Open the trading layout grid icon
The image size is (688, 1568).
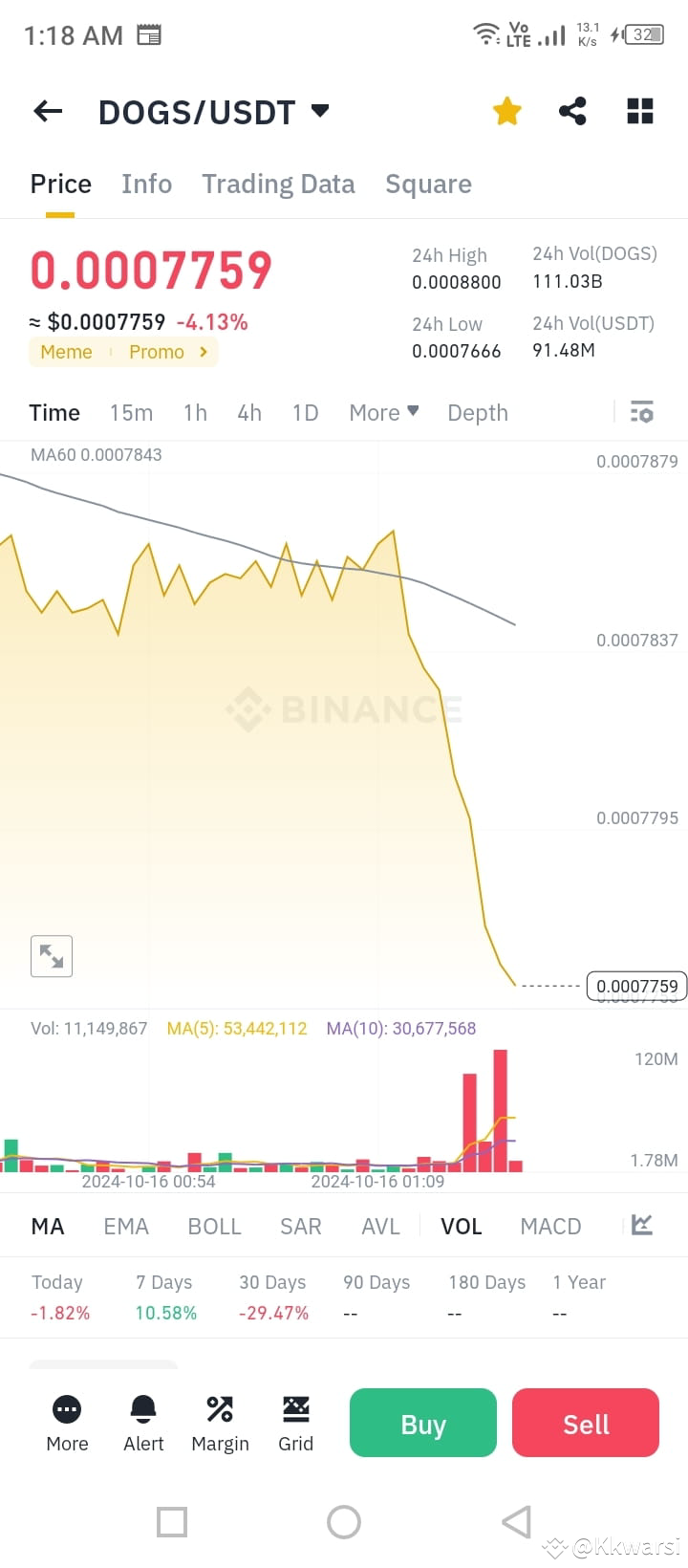coord(639,111)
